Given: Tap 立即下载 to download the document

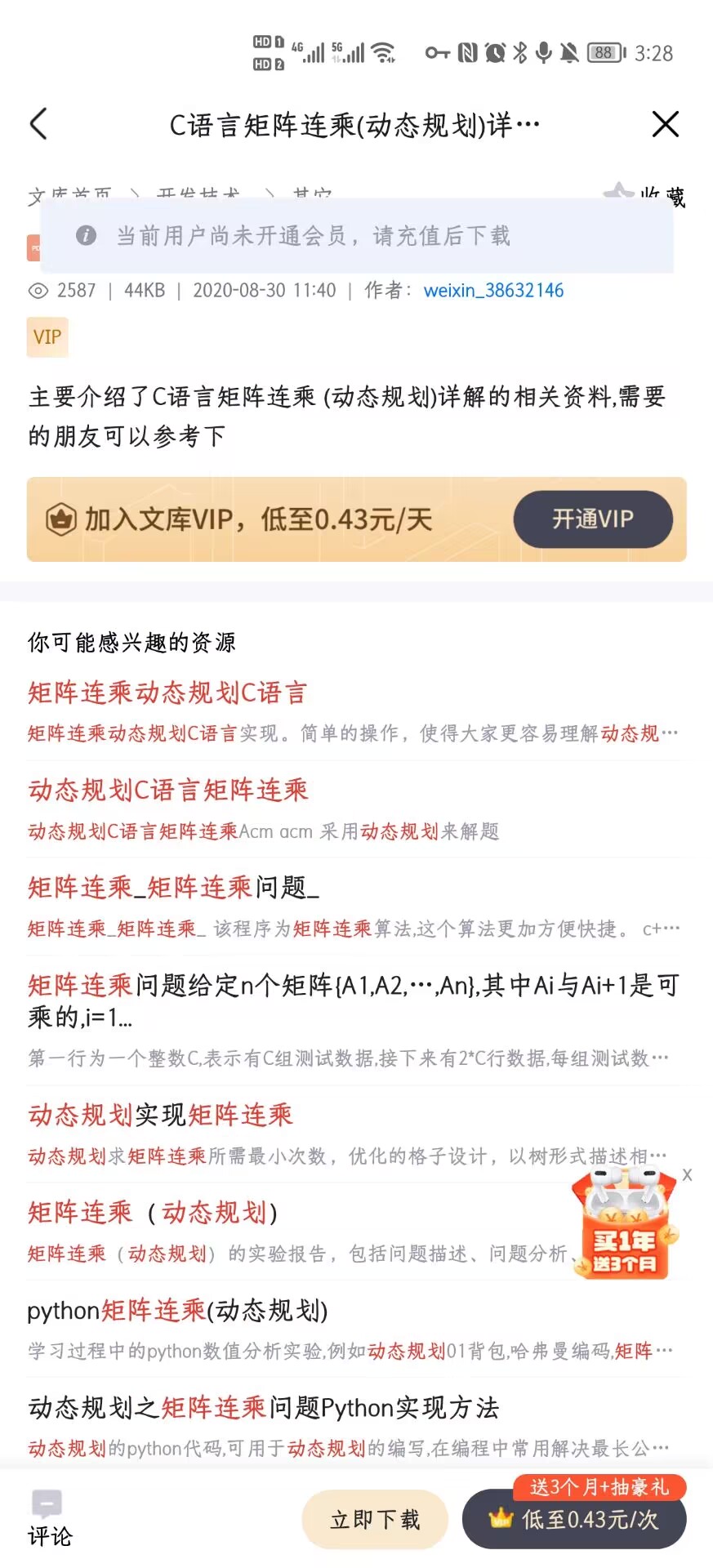Looking at the screenshot, I should coord(375,1520).
